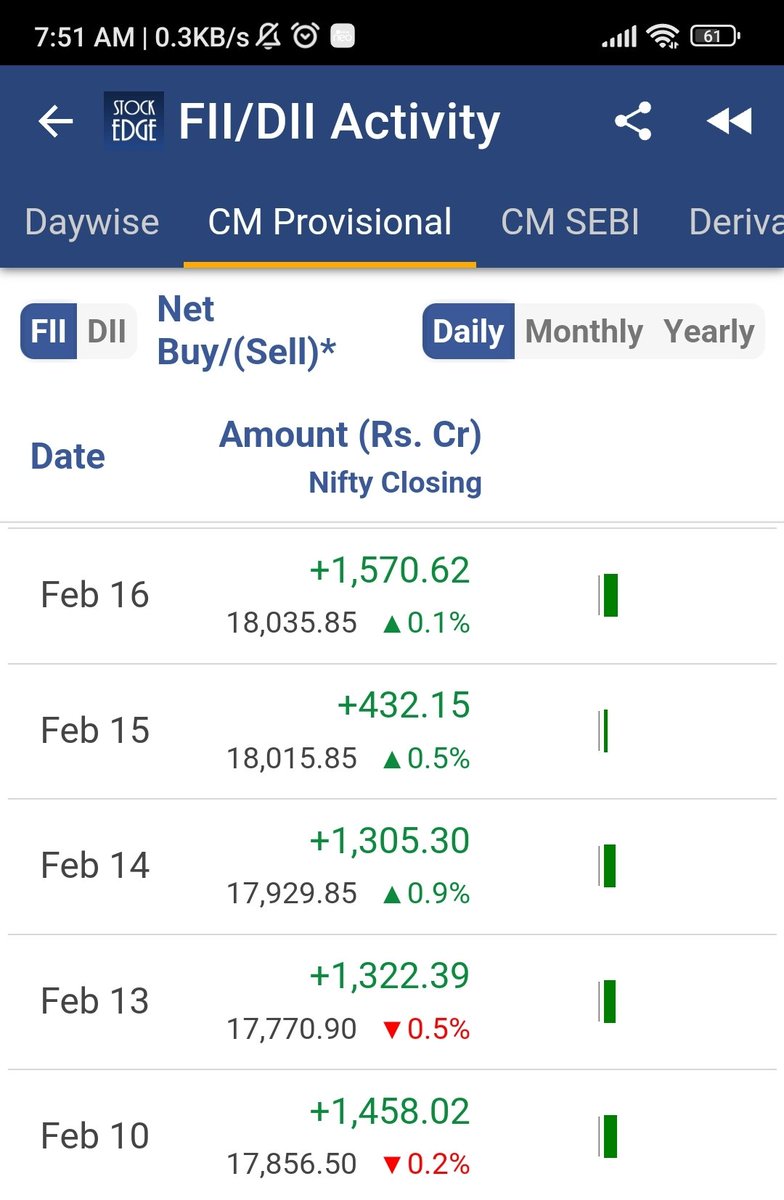Open the Feb 15 entry
Screen dimensions: 784x1200
tap(392, 731)
